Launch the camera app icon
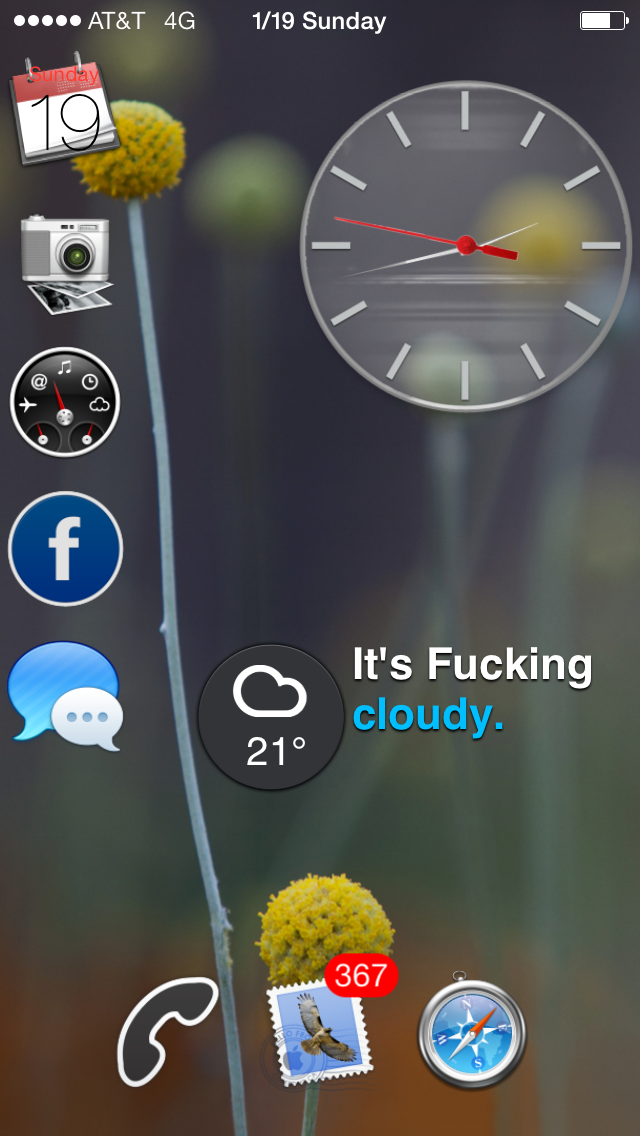This screenshot has width=640, height=1136. [x=66, y=264]
